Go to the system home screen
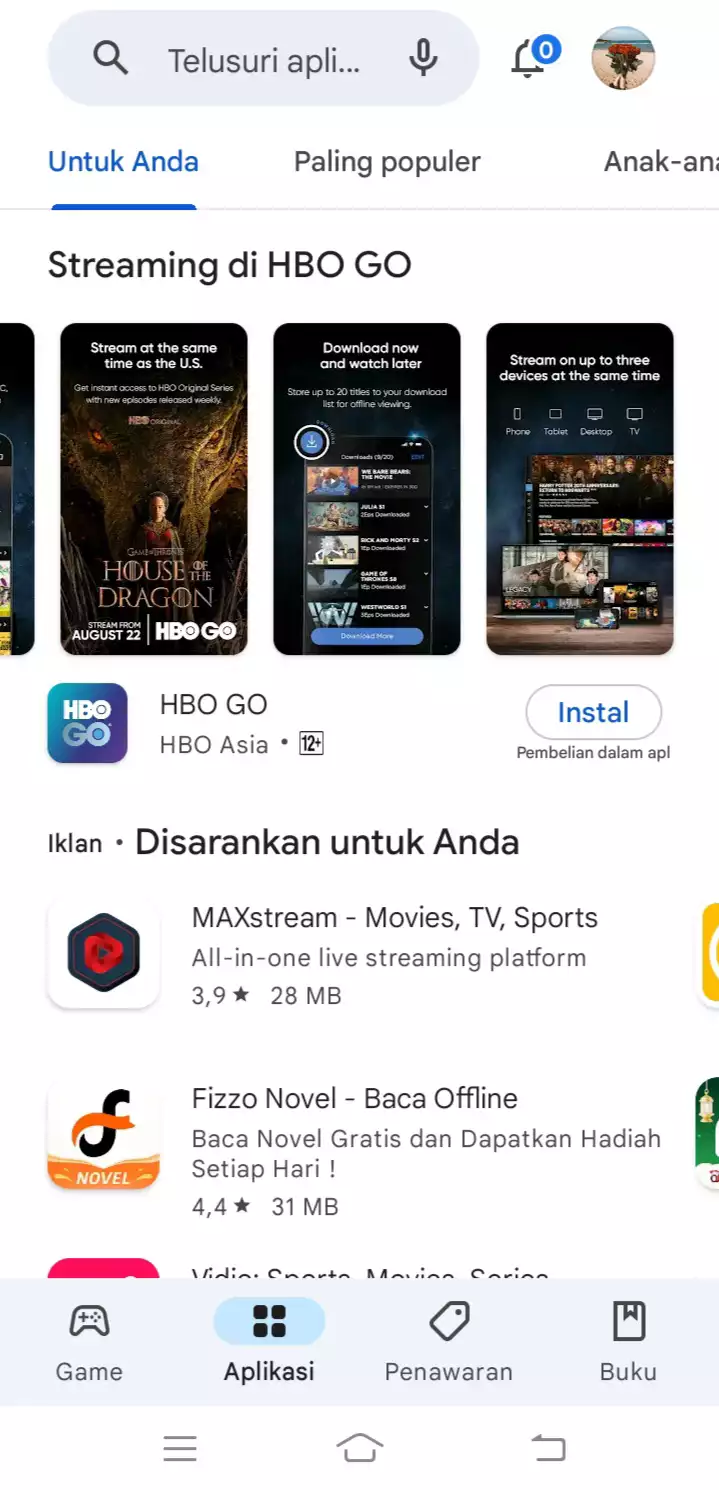 [x=360, y=1447]
